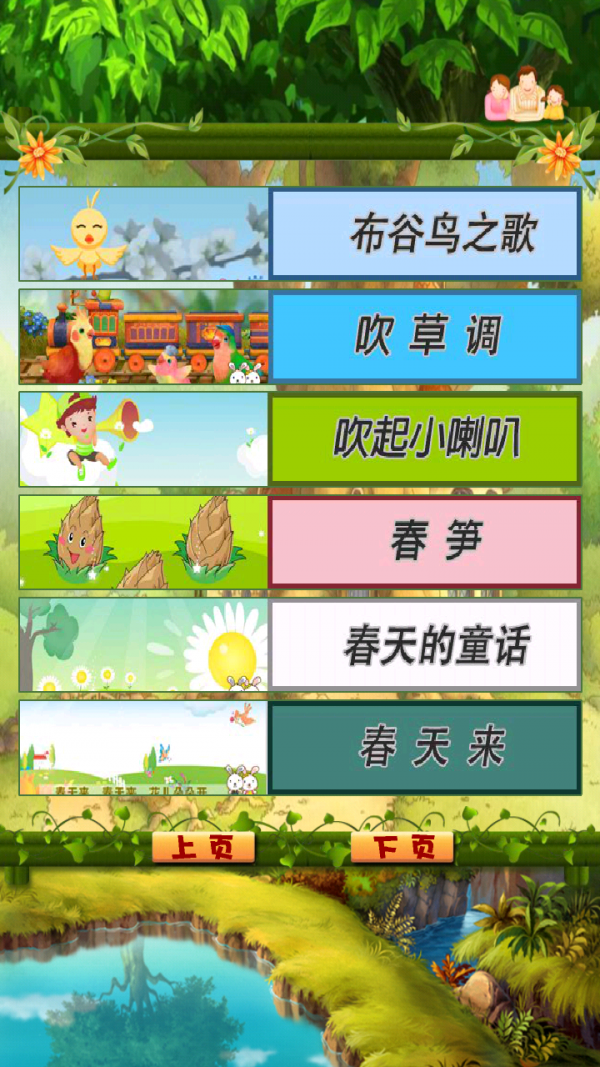The image size is (600, 1067).
Task: Play the song 吹草调
Action: [x=425, y=337]
